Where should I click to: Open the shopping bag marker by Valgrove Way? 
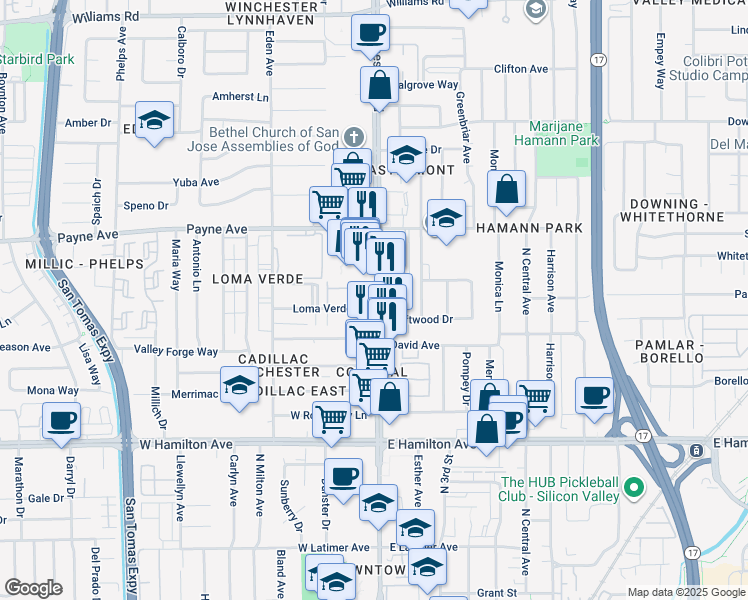pos(379,87)
